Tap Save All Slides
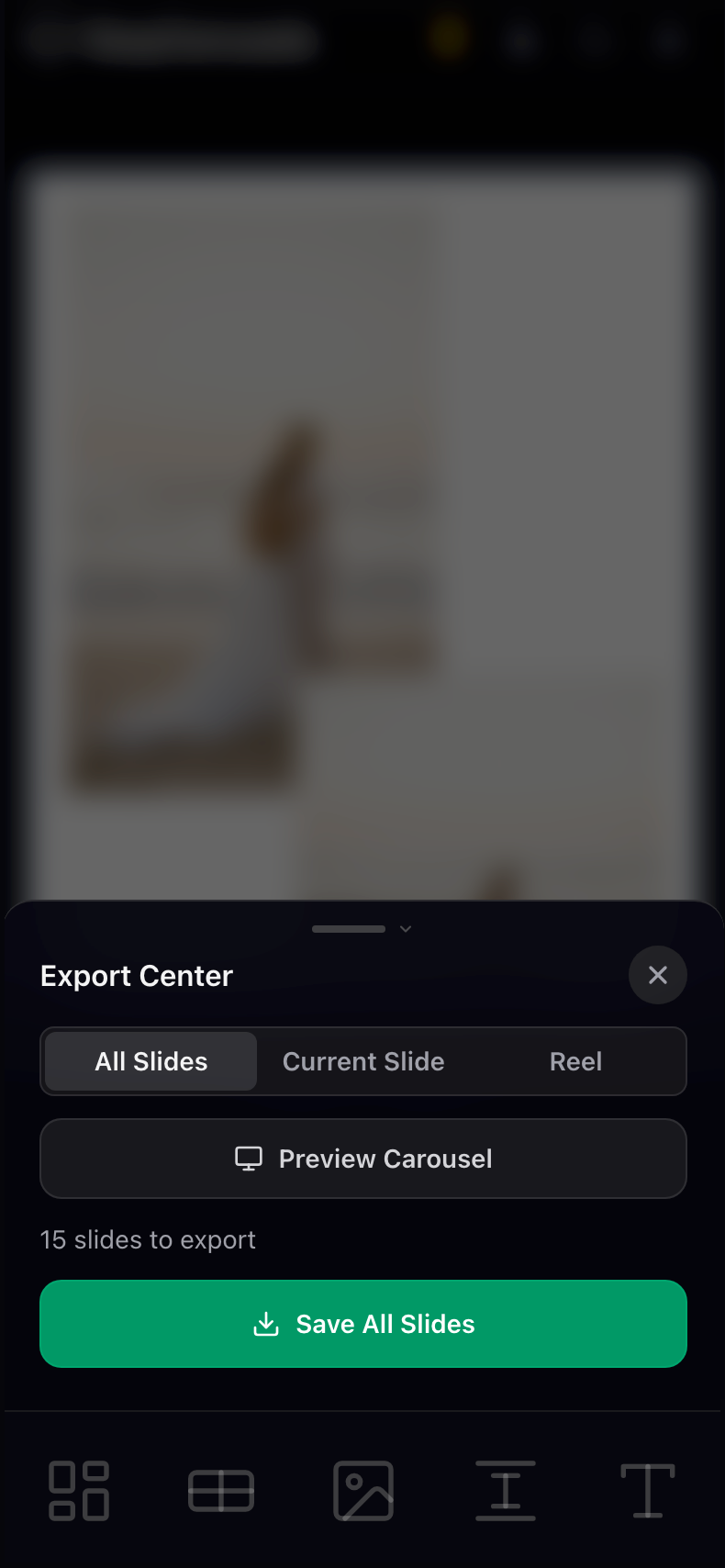 [x=363, y=1324]
